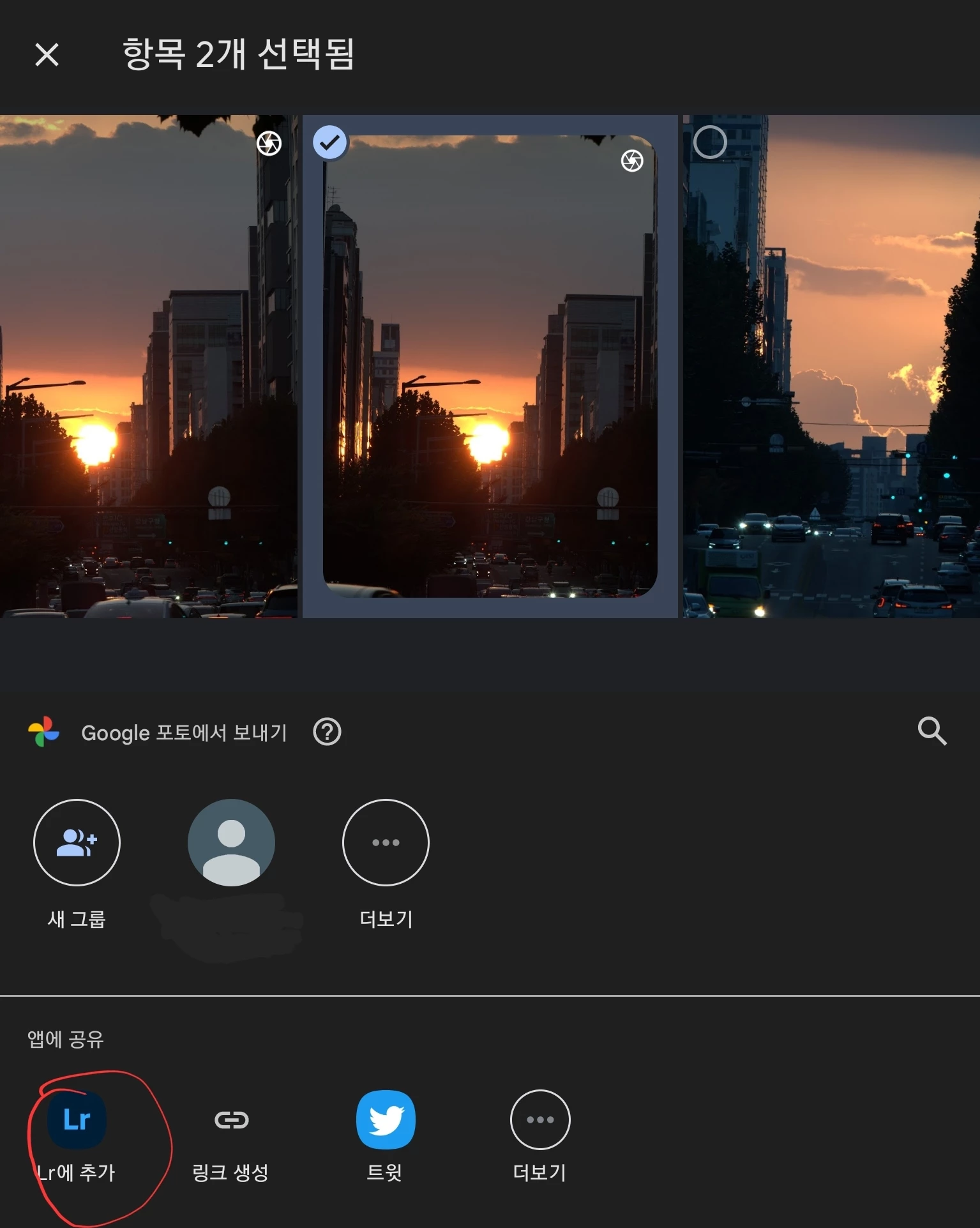Share to Twitter with 트윗

[x=386, y=1120]
